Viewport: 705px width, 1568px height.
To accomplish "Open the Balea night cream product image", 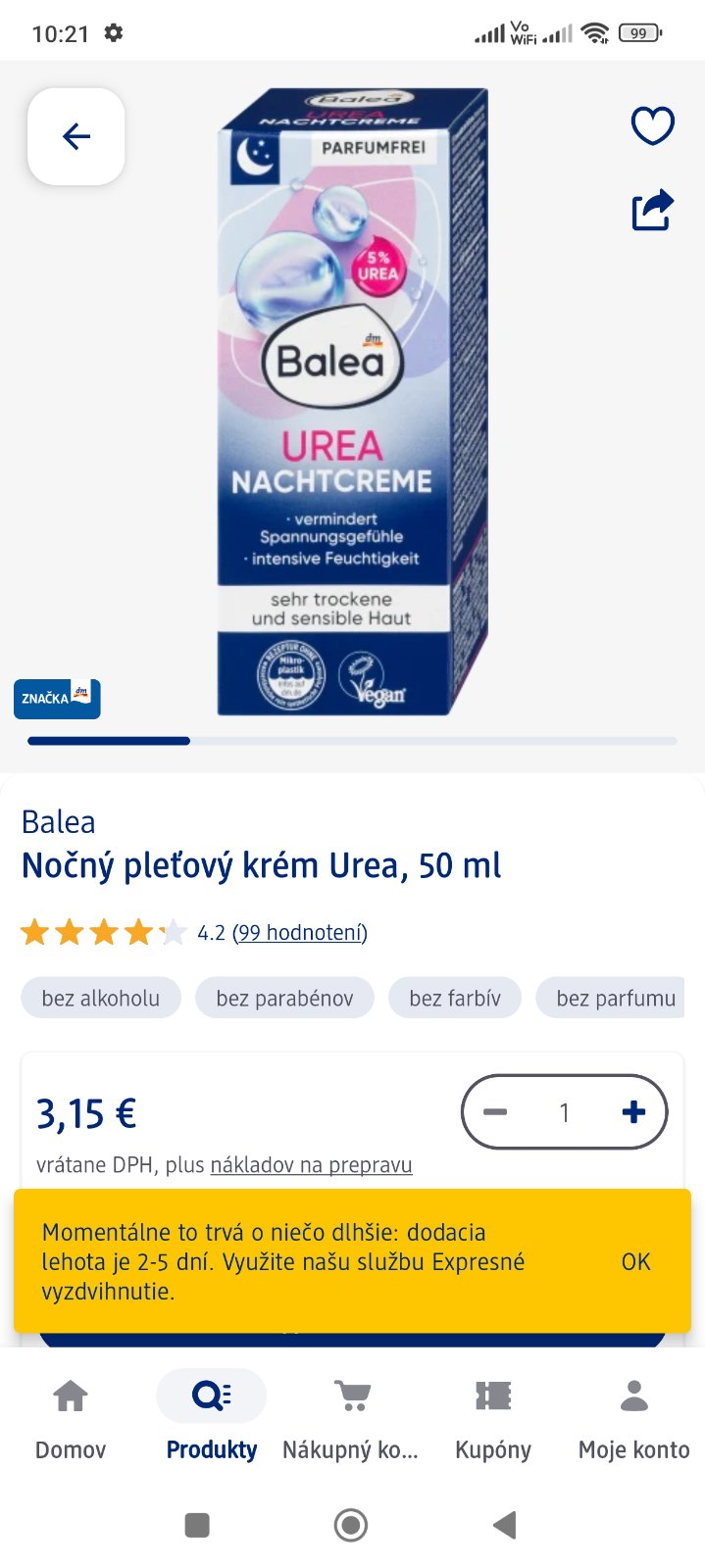I will (x=351, y=402).
